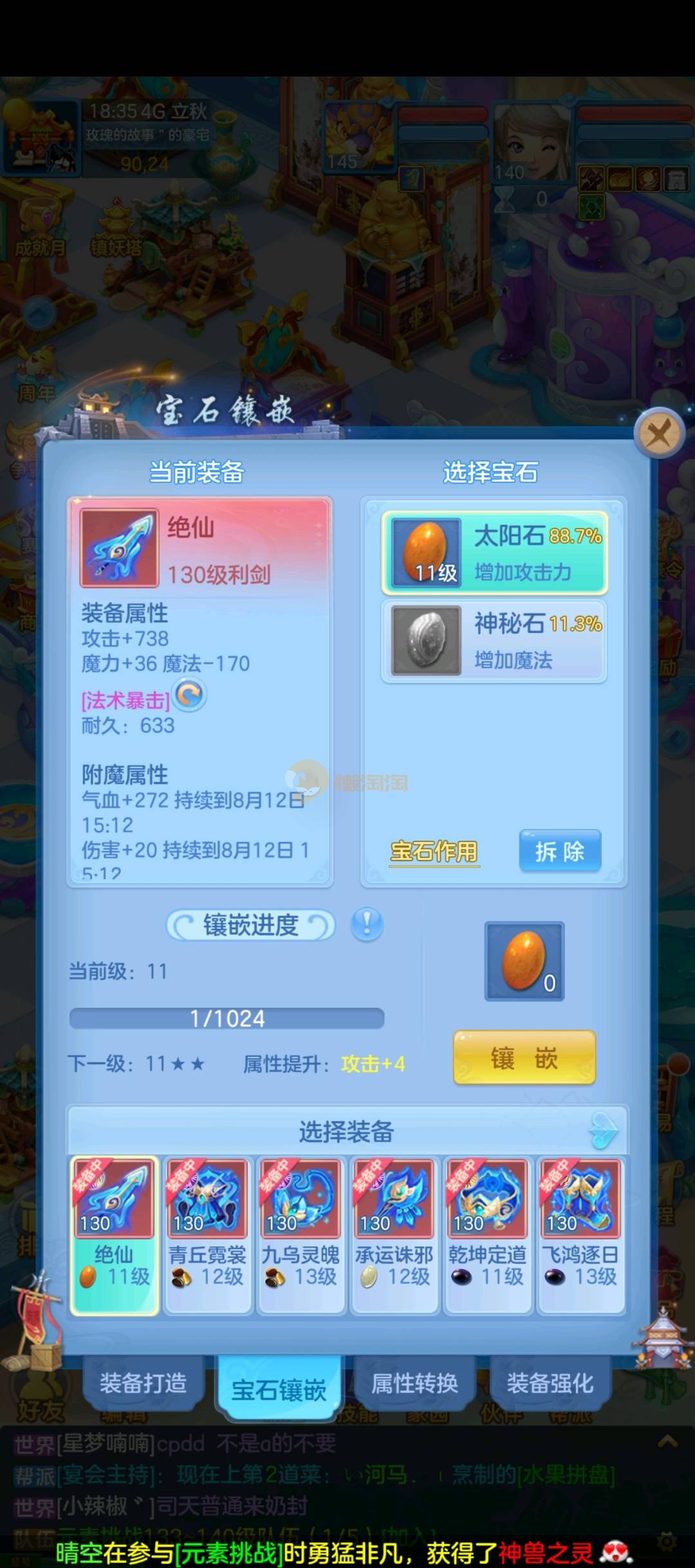Choose 青丘霓裳 equipment

pos(207,1234)
